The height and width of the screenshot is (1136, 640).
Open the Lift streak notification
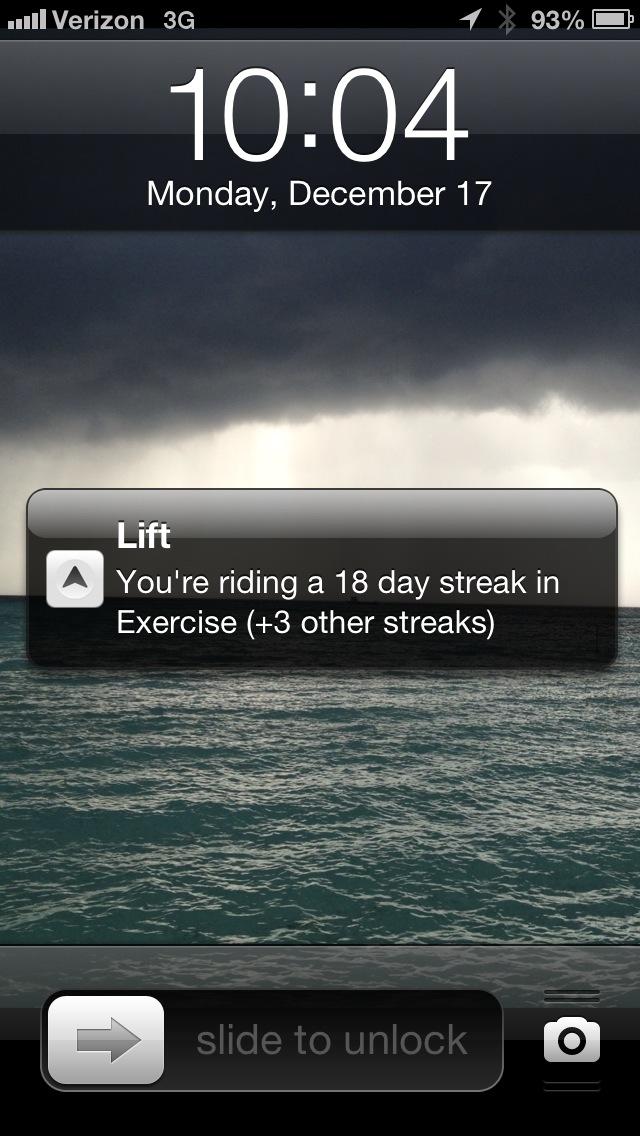[321, 577]
